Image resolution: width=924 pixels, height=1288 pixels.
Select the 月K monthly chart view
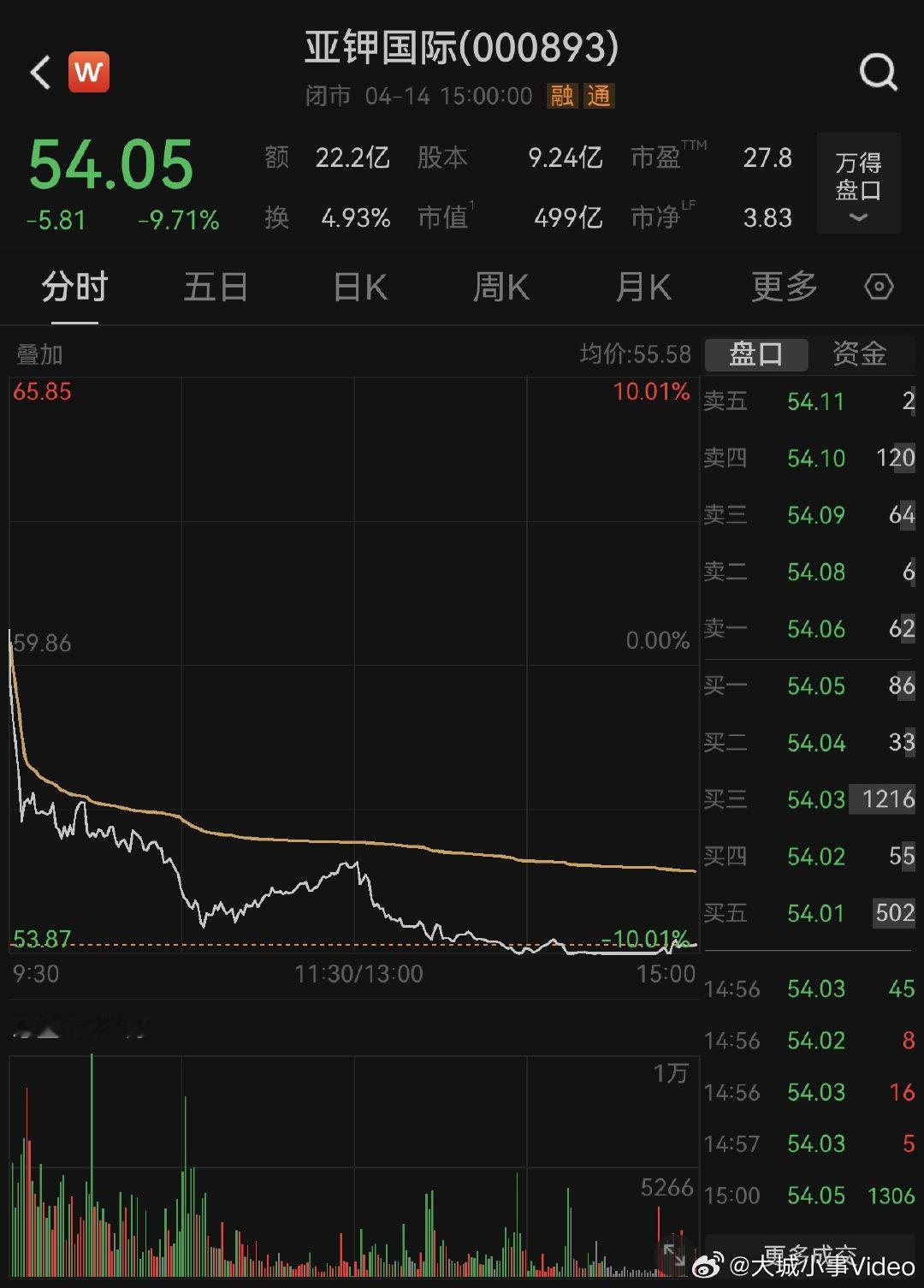[x=642, y=287]
